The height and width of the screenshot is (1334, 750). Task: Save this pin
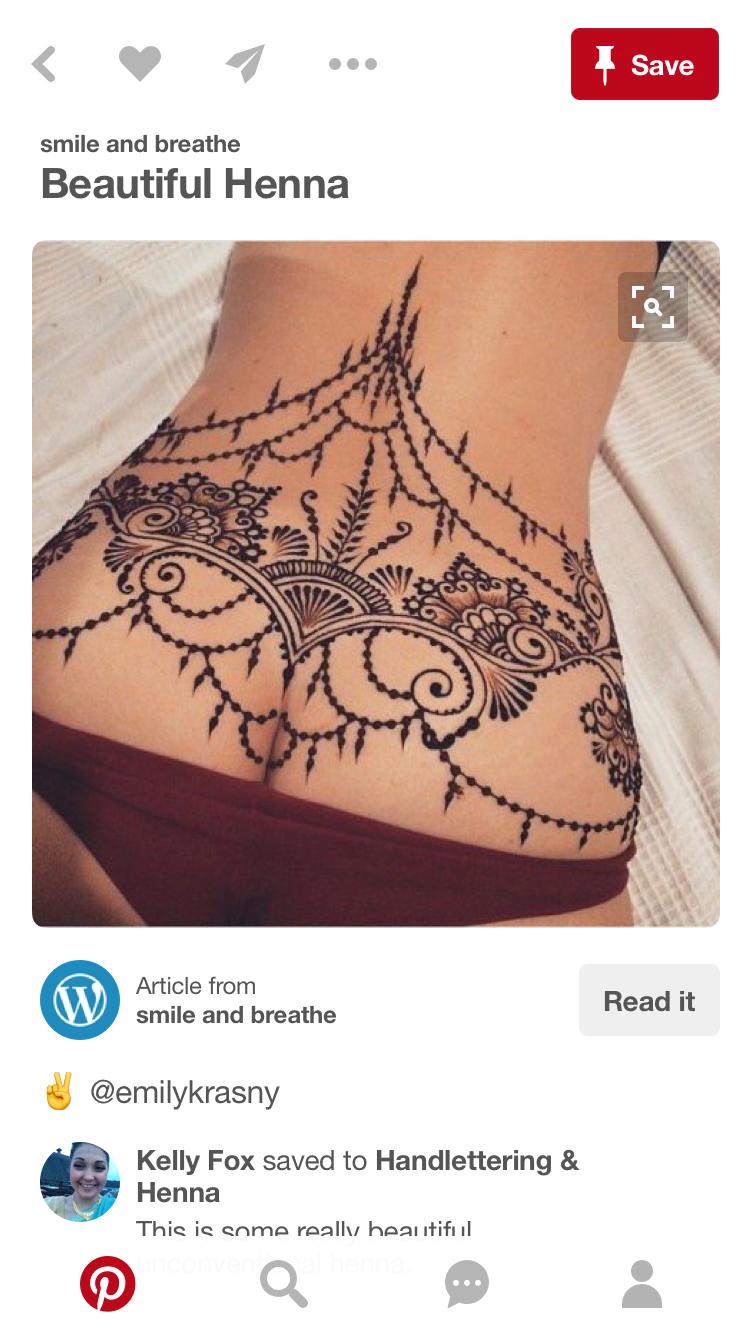click(645, 64)
